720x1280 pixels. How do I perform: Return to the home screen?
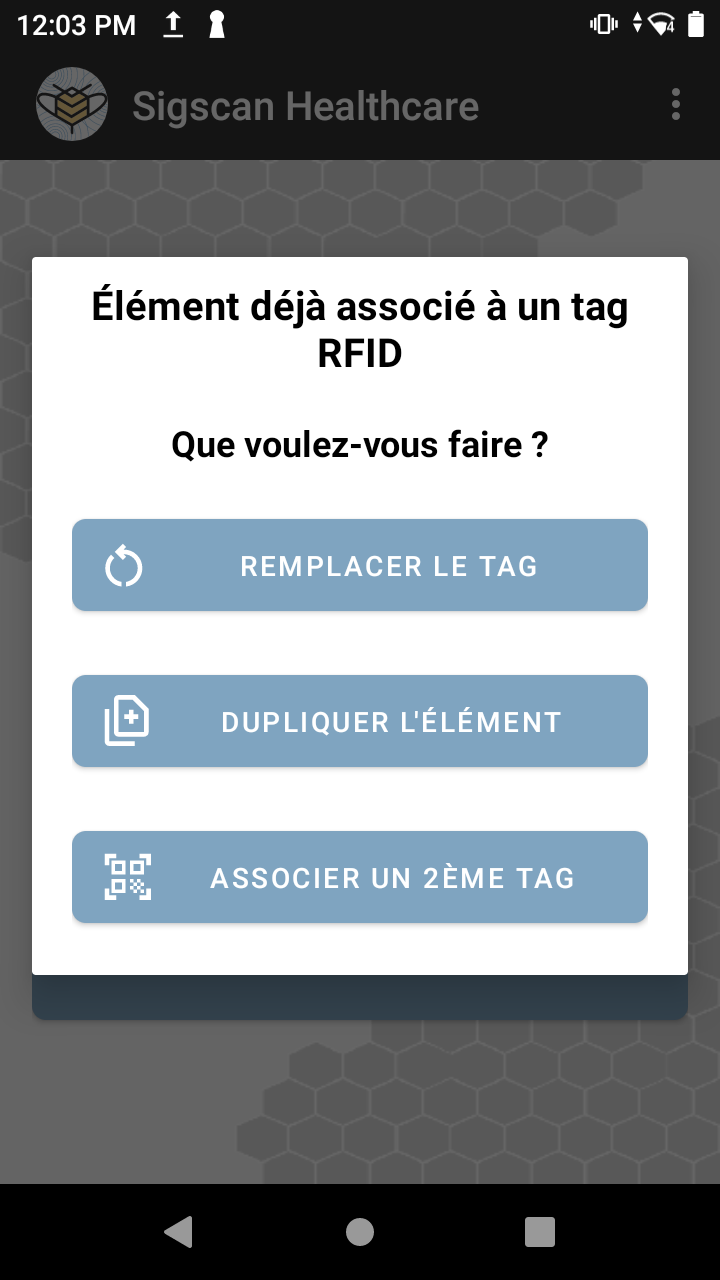tap(360, 1232)
